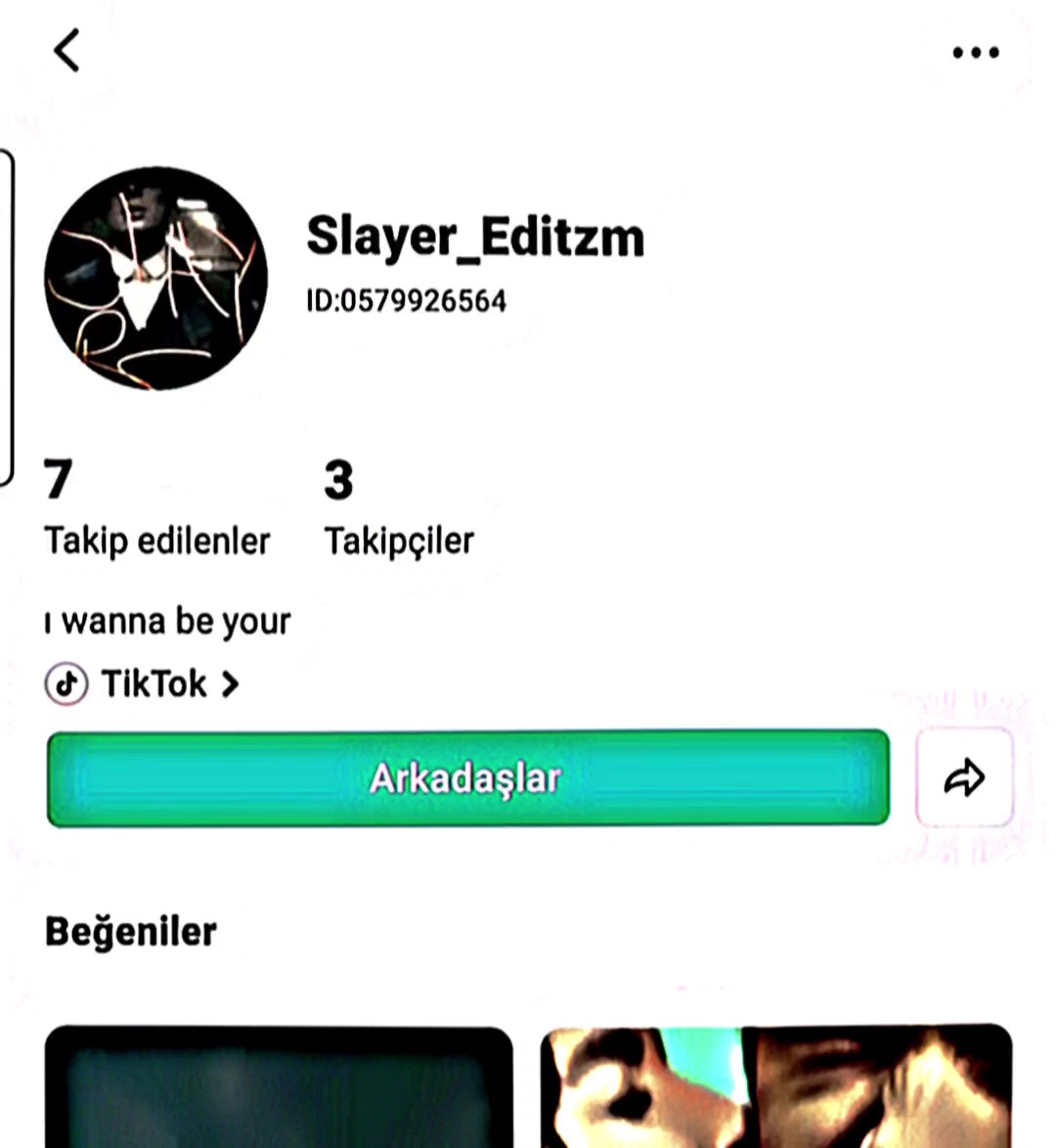This screenshot has height=1148, width=1056.
Task: Open the second liked video thumbnail
Action: point(775,1085)
